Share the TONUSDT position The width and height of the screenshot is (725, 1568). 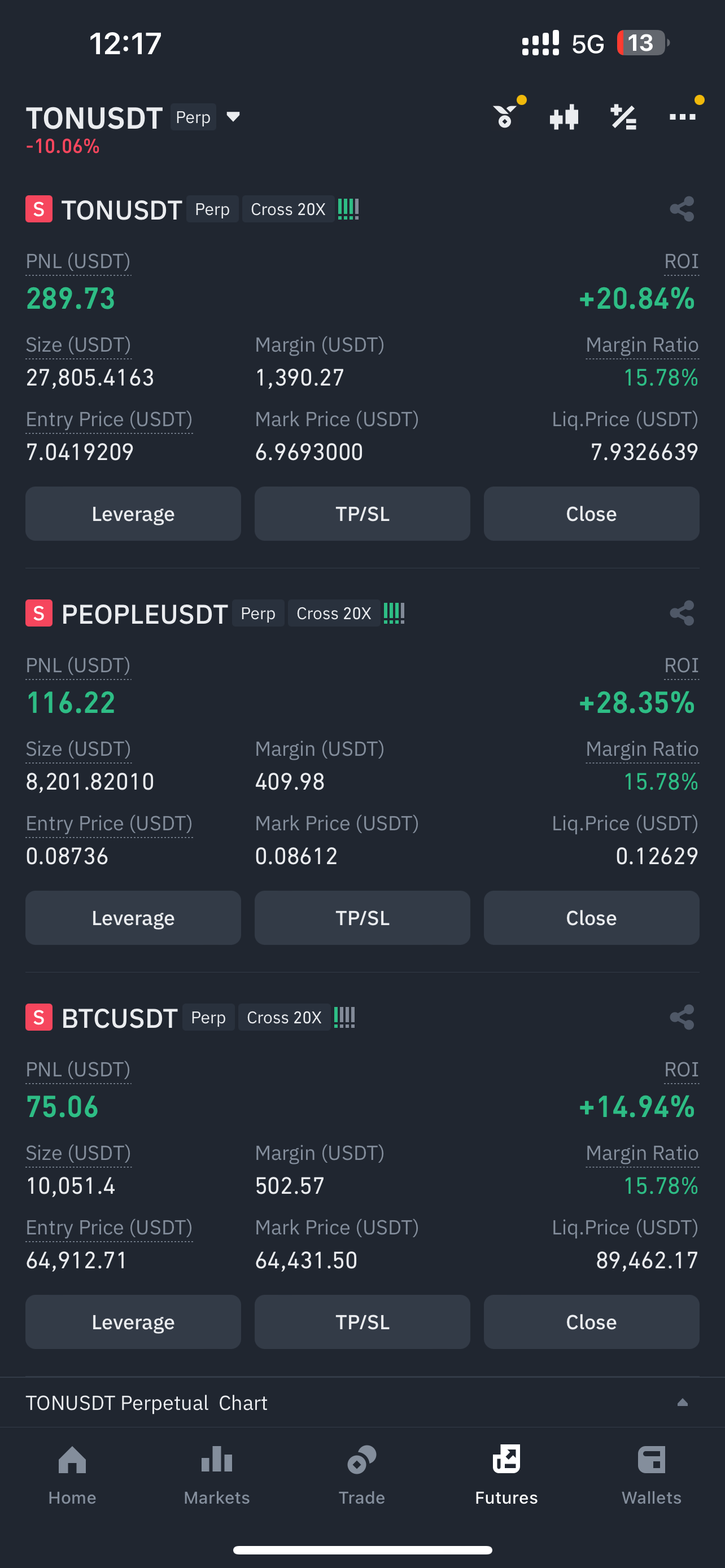682,209
